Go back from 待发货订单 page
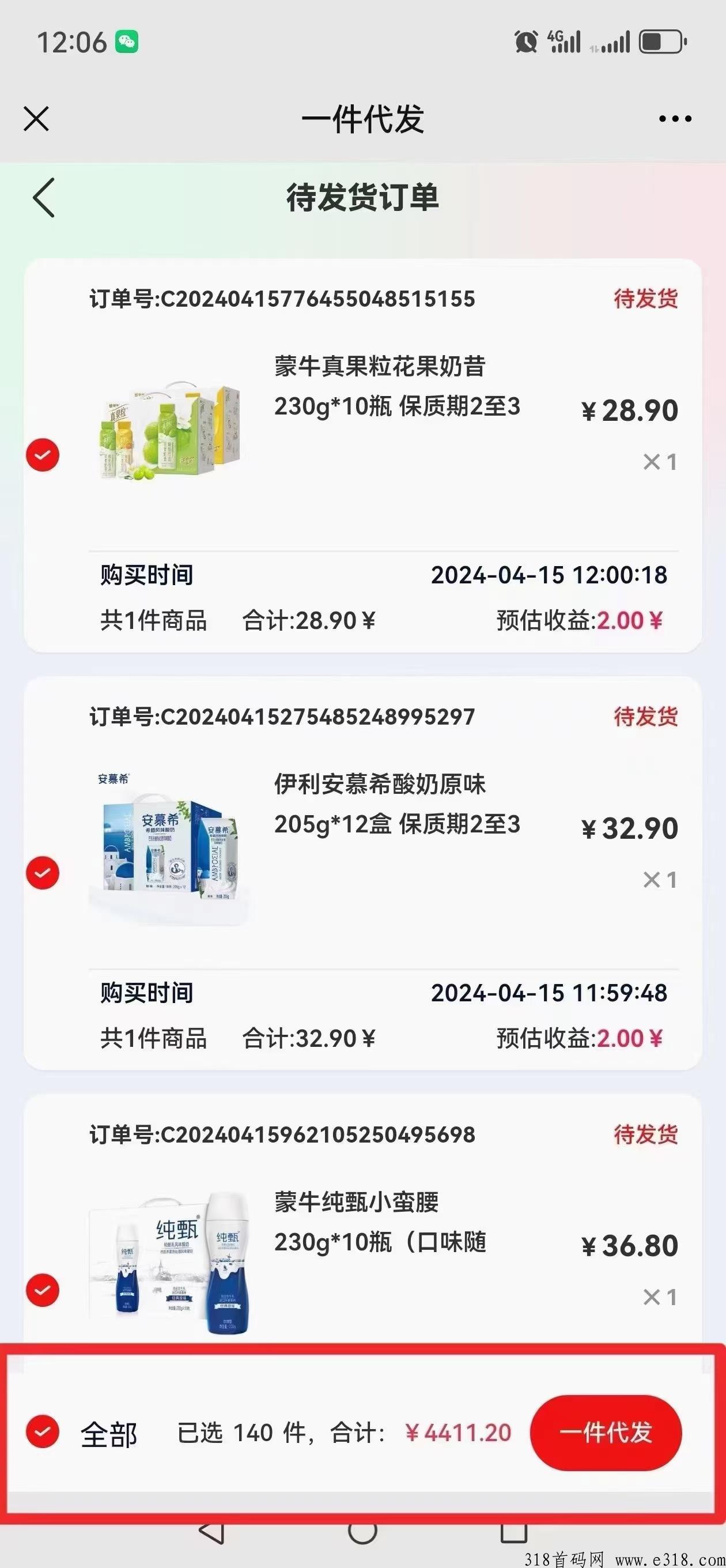 click(44, 198)
